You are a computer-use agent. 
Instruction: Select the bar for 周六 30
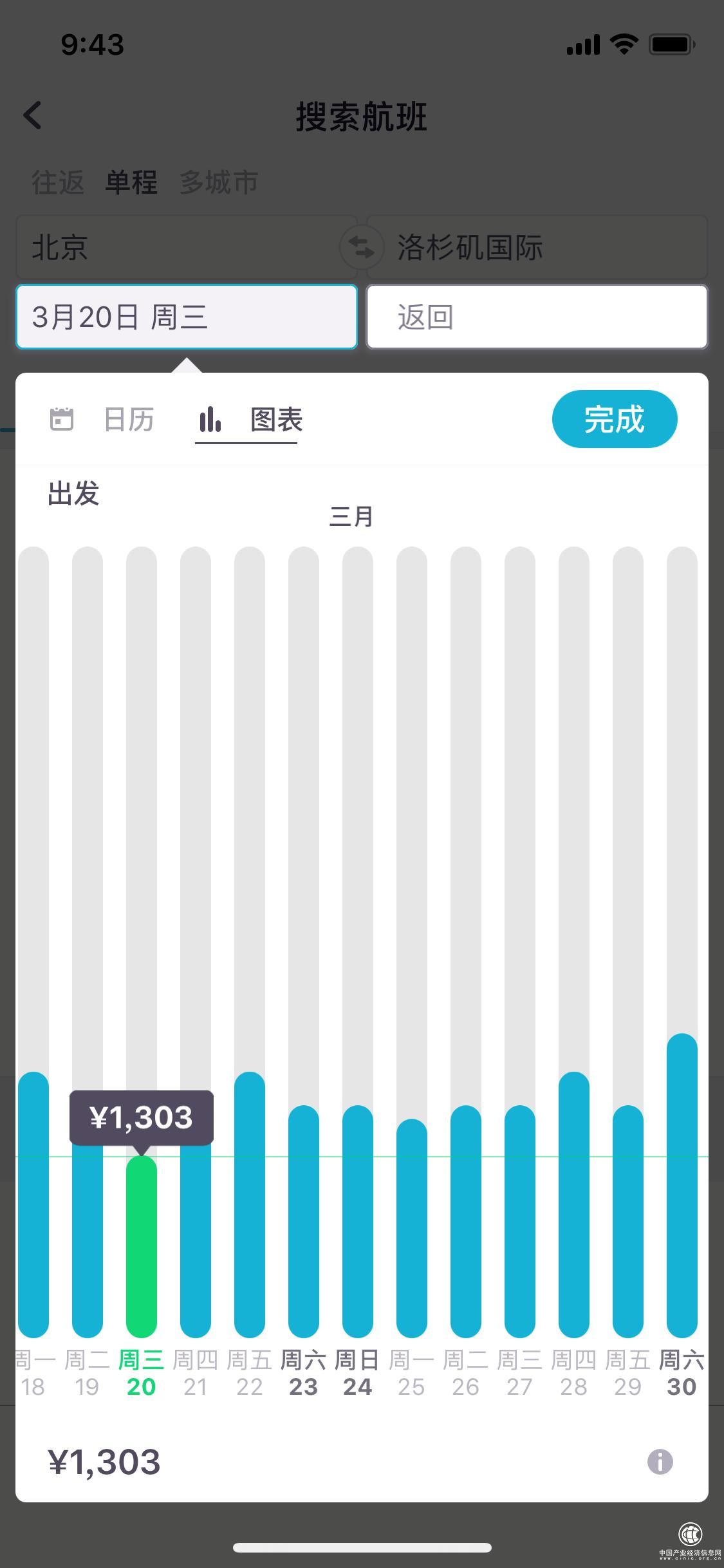coord(682,1184)
